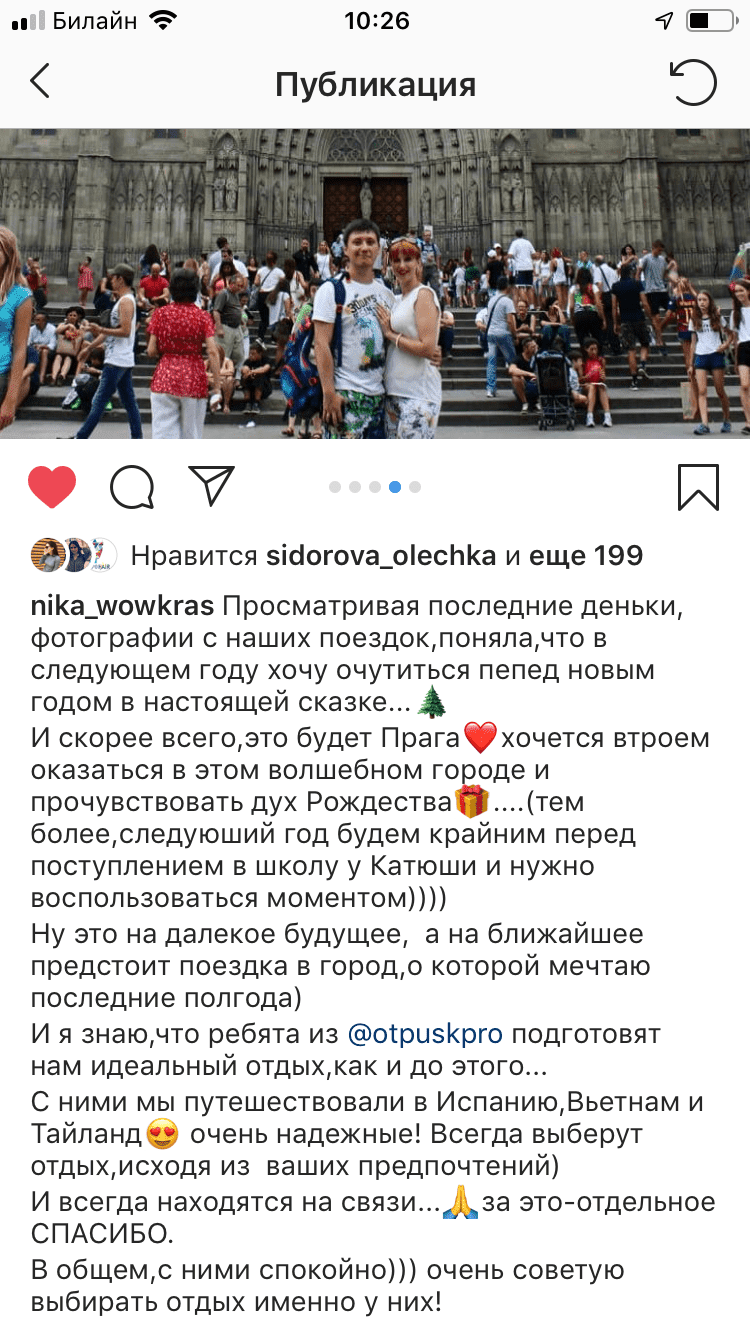Go back using the top-left arrow
This screenshot has width=750, height=1334.
pyautogui.click(x=40, y=82)
